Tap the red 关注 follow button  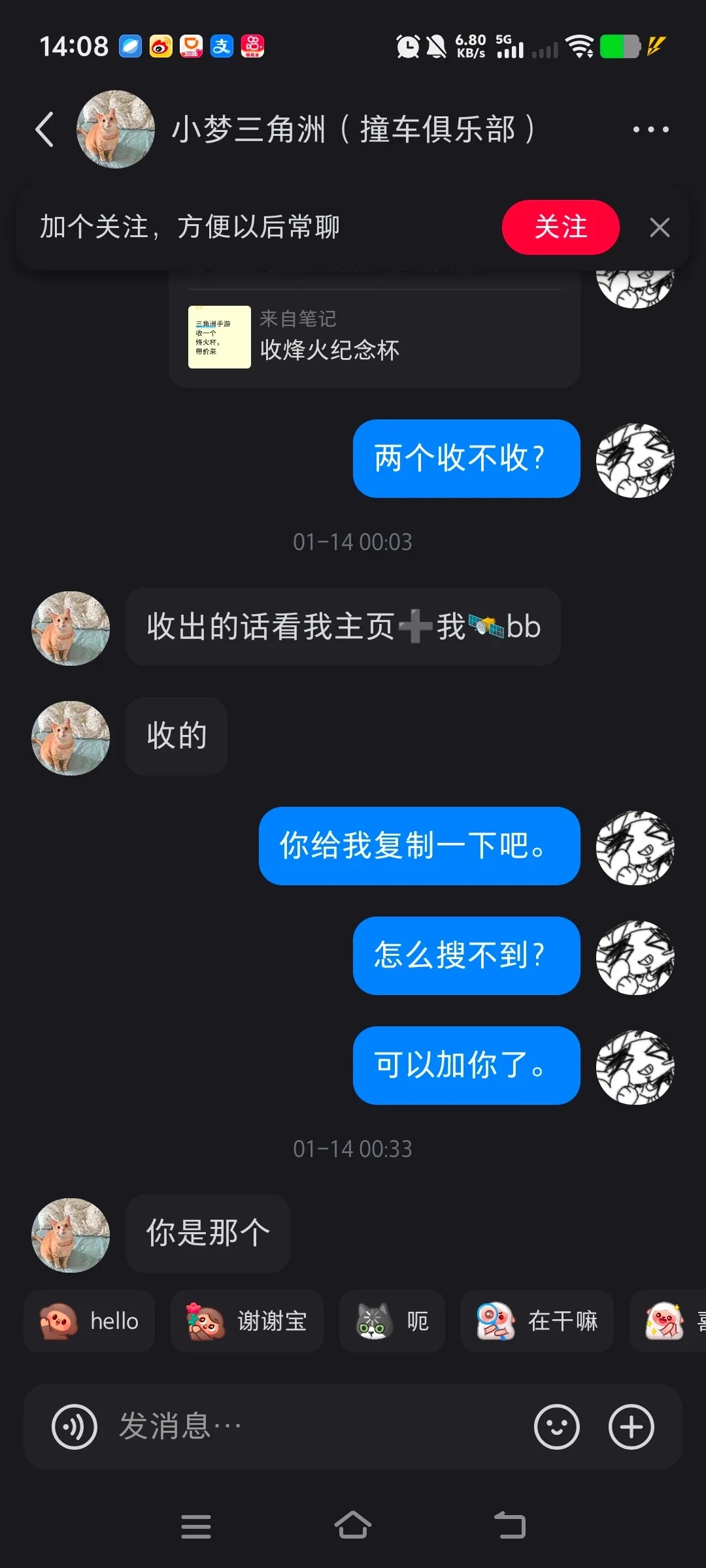coord(560,227)
